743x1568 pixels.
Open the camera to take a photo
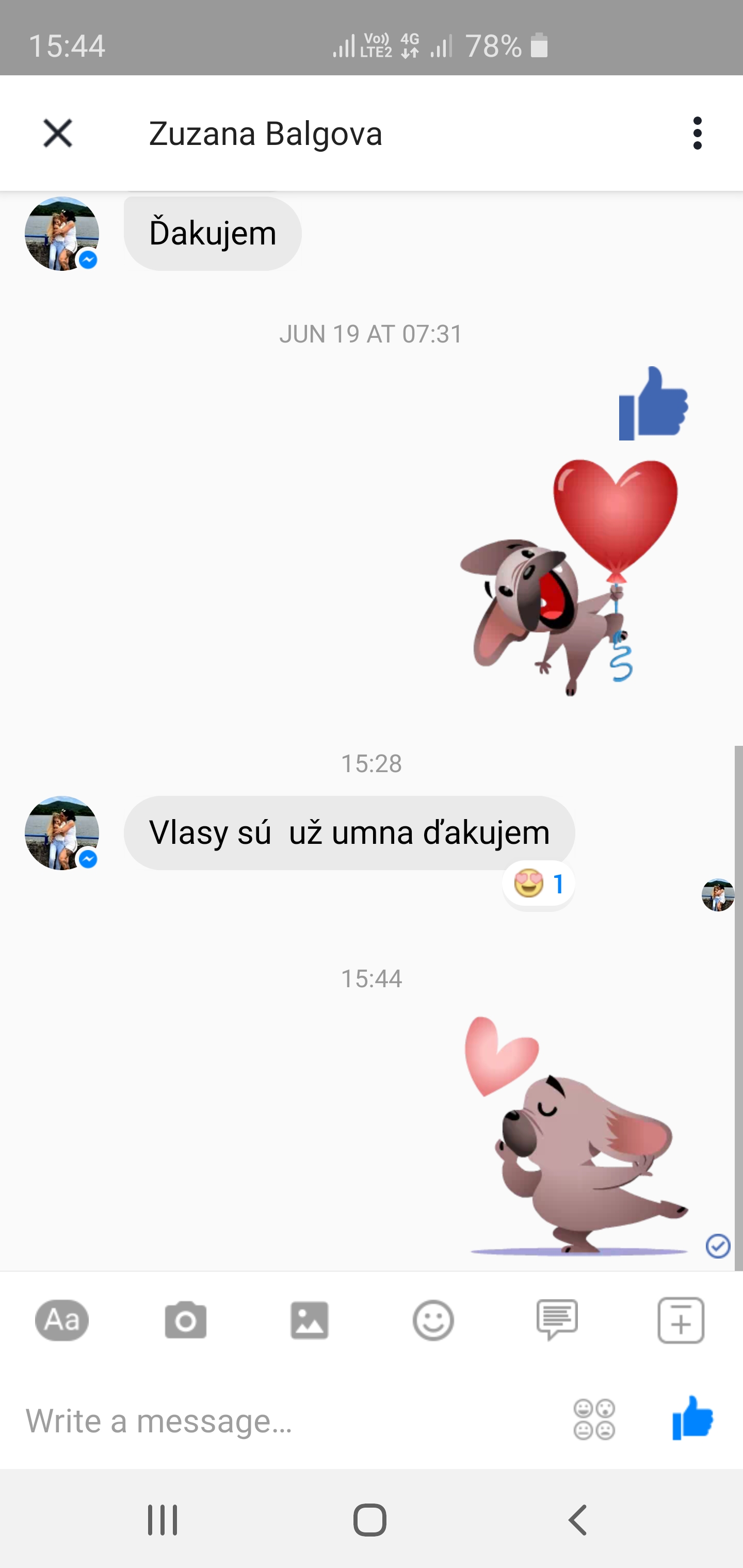(x=186, y=1320)
